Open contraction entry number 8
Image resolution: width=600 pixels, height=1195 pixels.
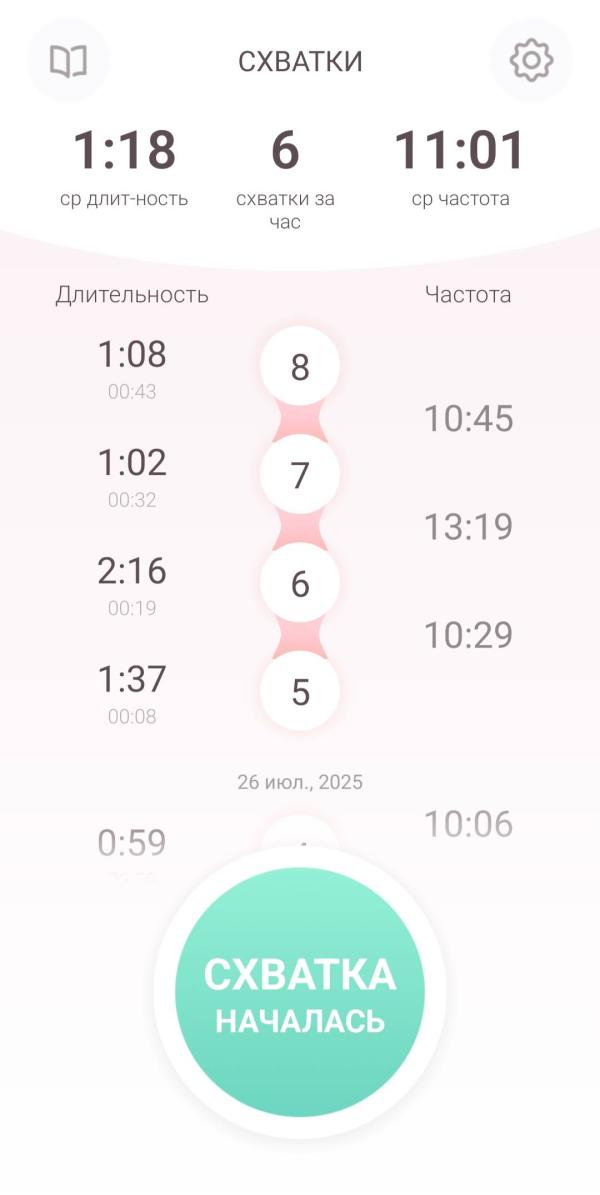(x=300, y=368)
